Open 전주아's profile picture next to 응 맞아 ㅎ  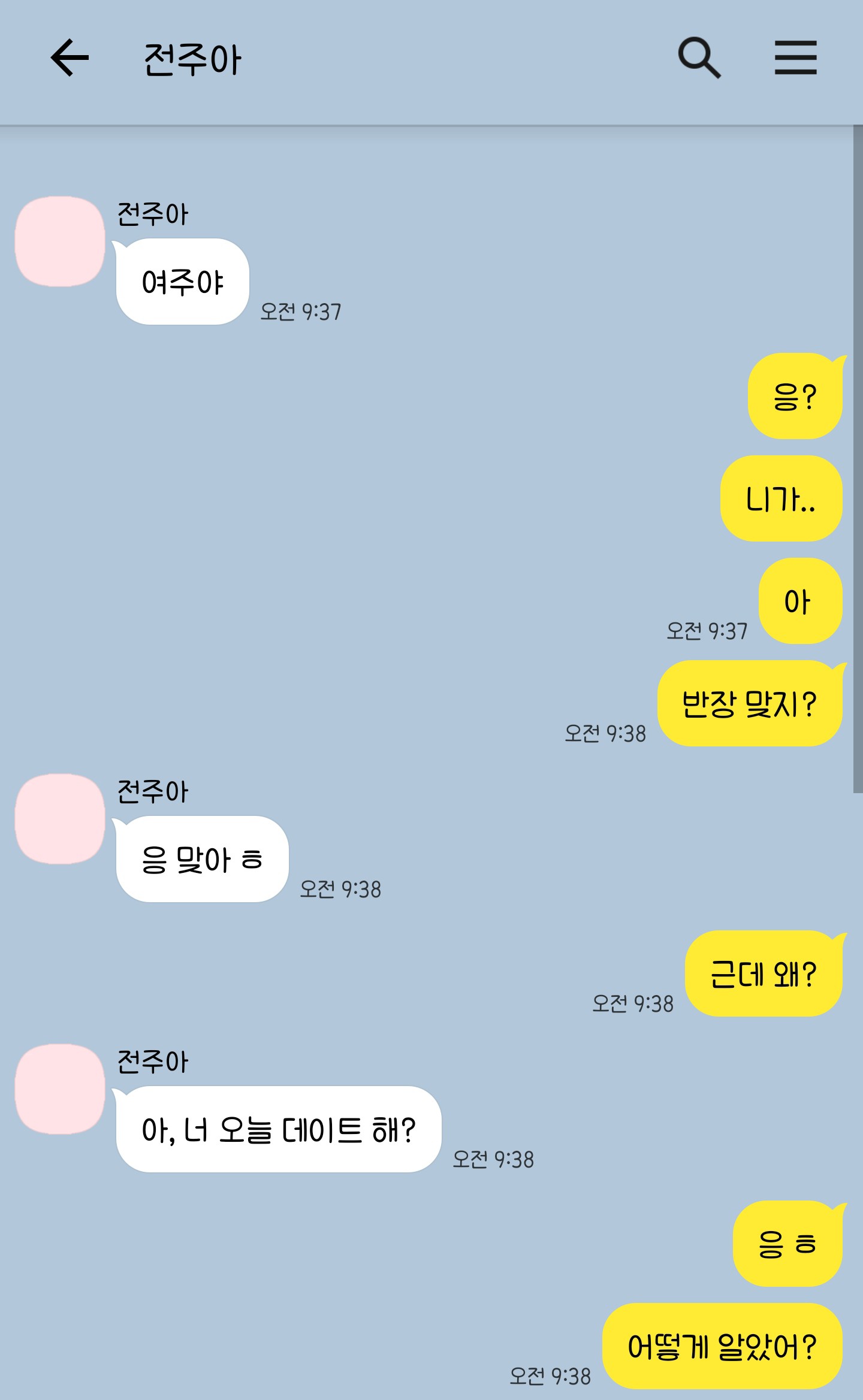60,818
